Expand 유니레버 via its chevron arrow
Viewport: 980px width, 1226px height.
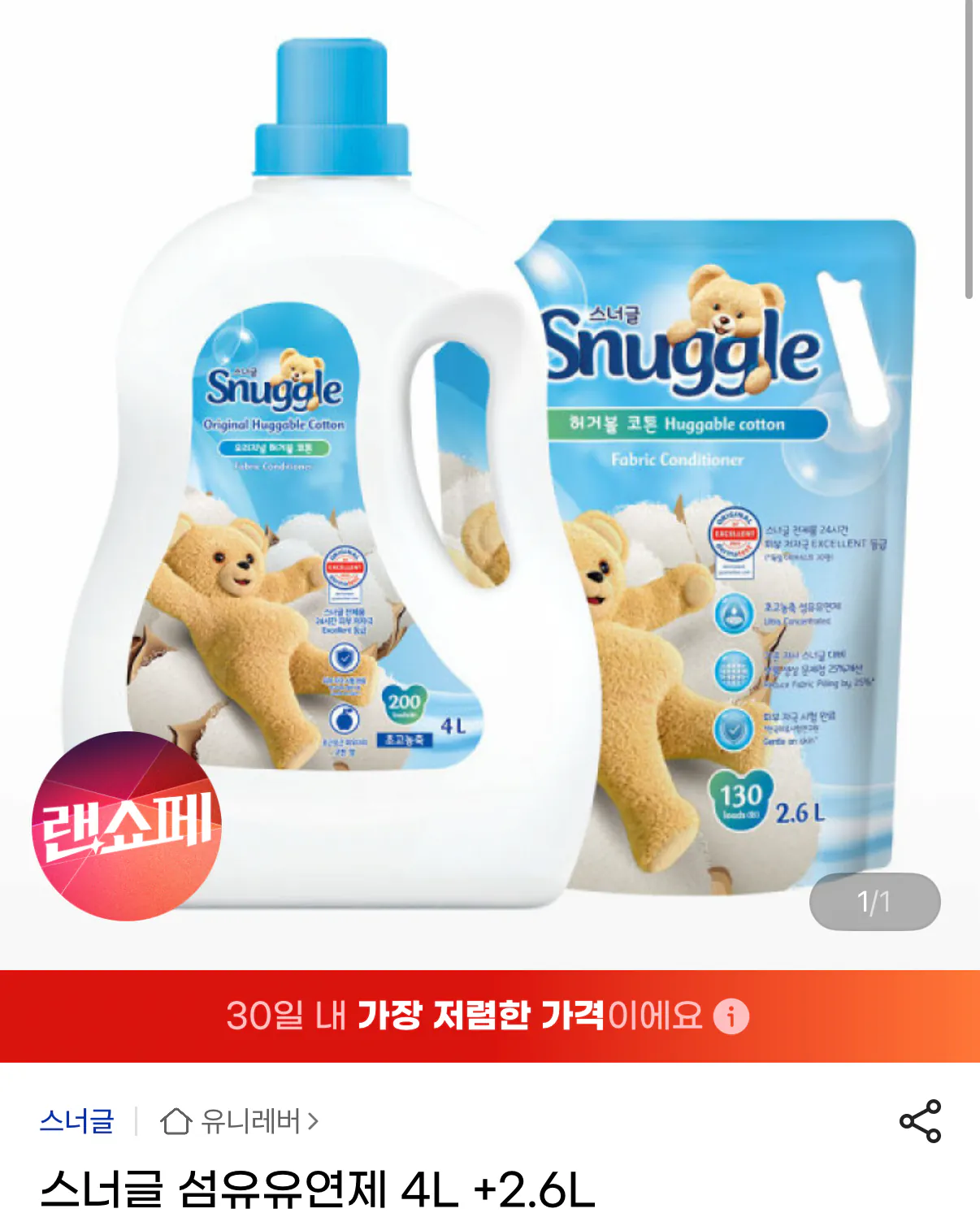311,1120
